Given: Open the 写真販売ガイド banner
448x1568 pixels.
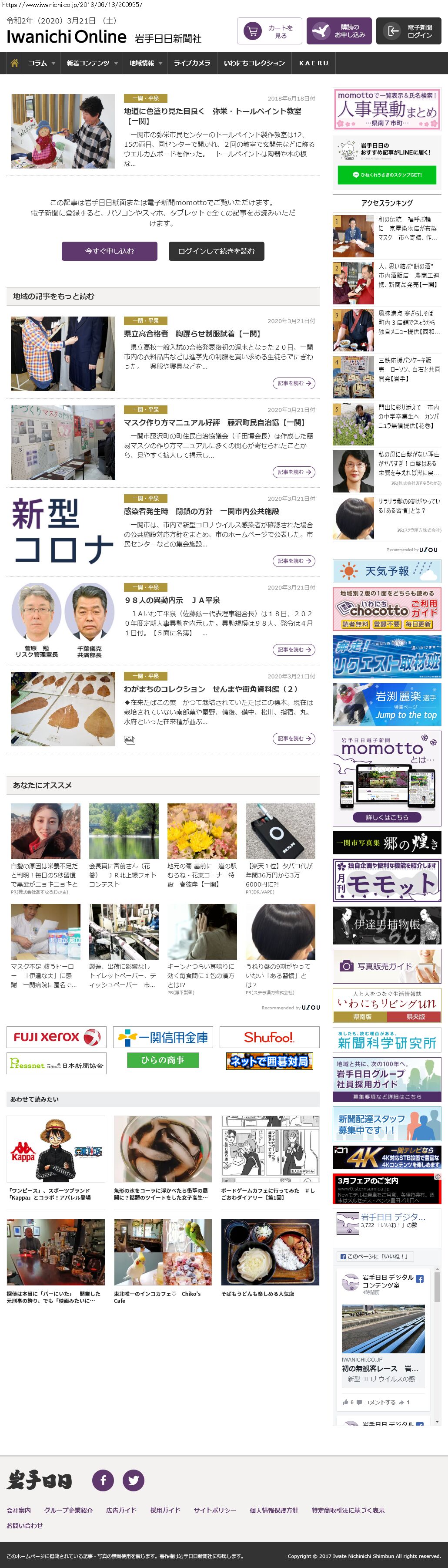Looking at the screenshot, I should [387, 966].
